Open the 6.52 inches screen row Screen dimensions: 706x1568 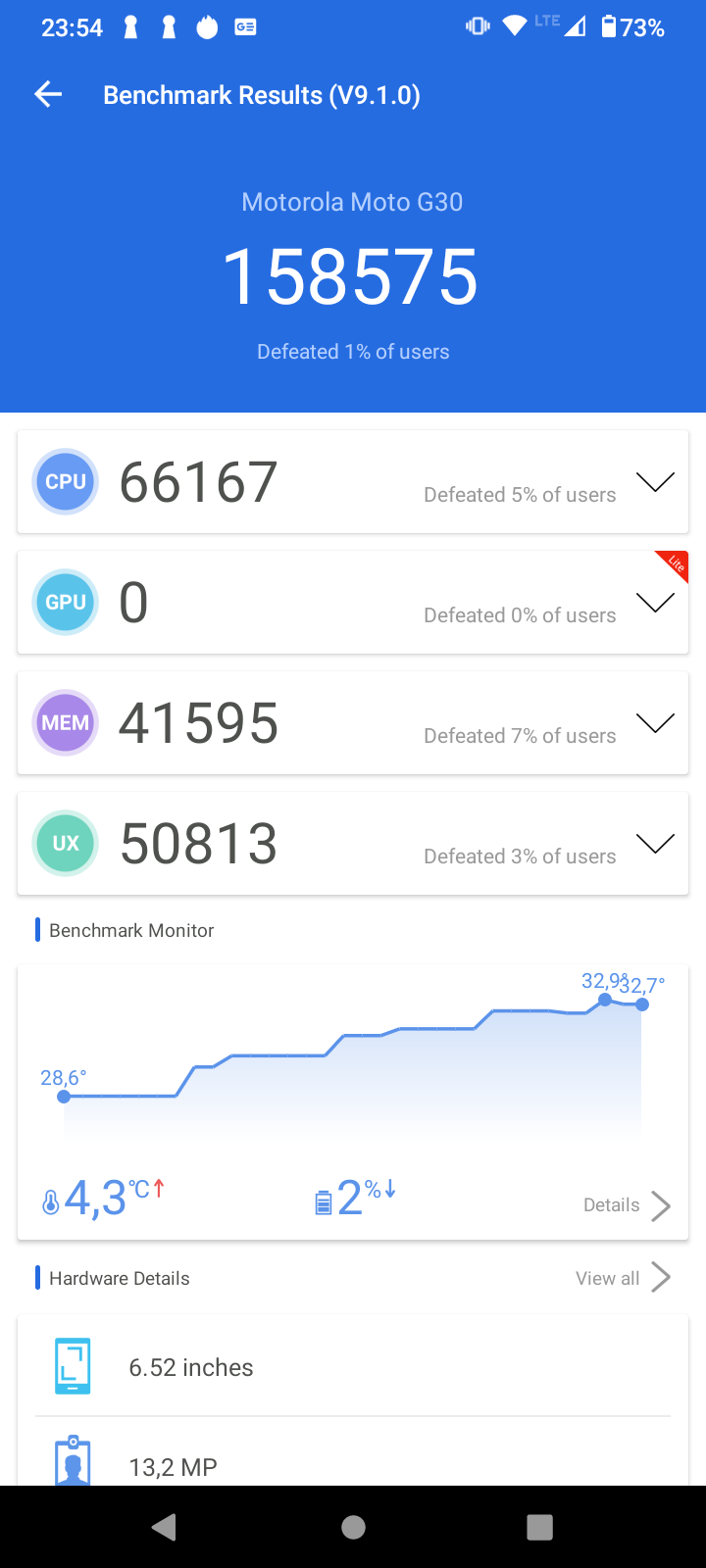(353, 1366)
